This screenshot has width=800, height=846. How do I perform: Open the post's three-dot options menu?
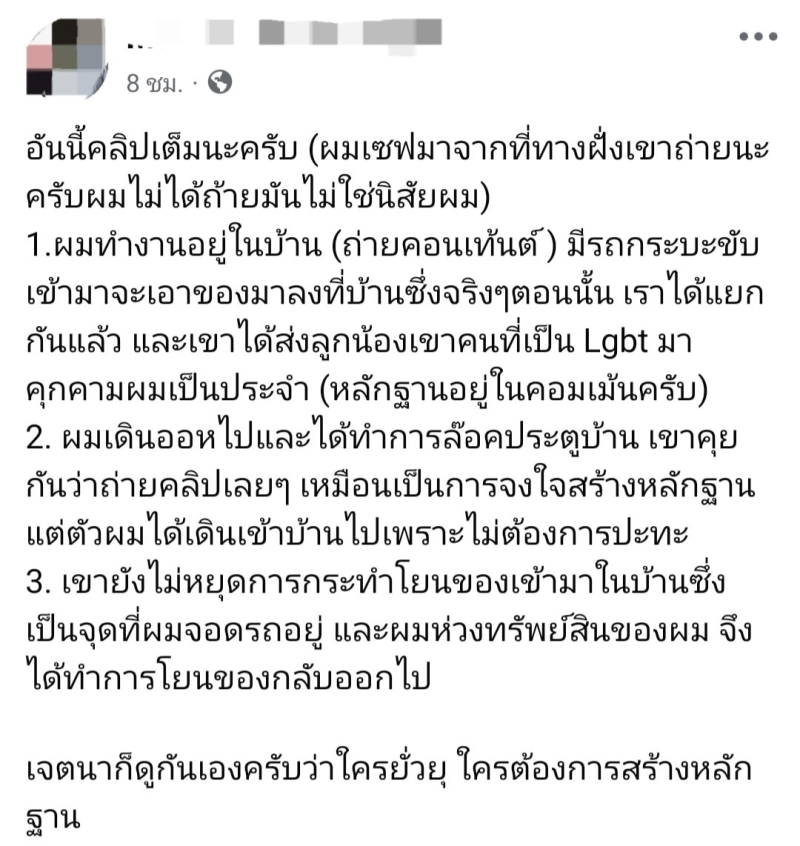(x=757, y=37)
